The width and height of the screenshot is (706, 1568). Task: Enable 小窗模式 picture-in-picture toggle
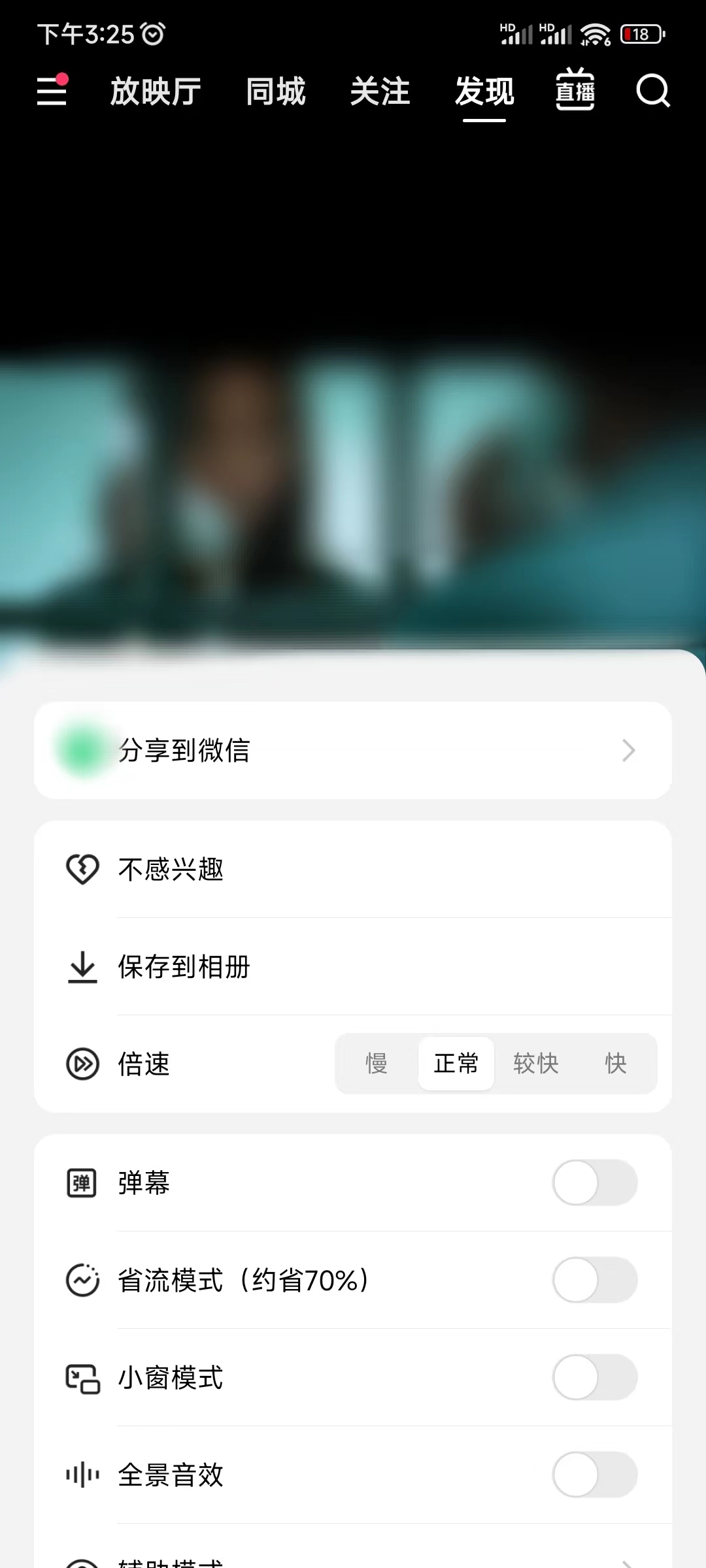tap(594, 1378)
